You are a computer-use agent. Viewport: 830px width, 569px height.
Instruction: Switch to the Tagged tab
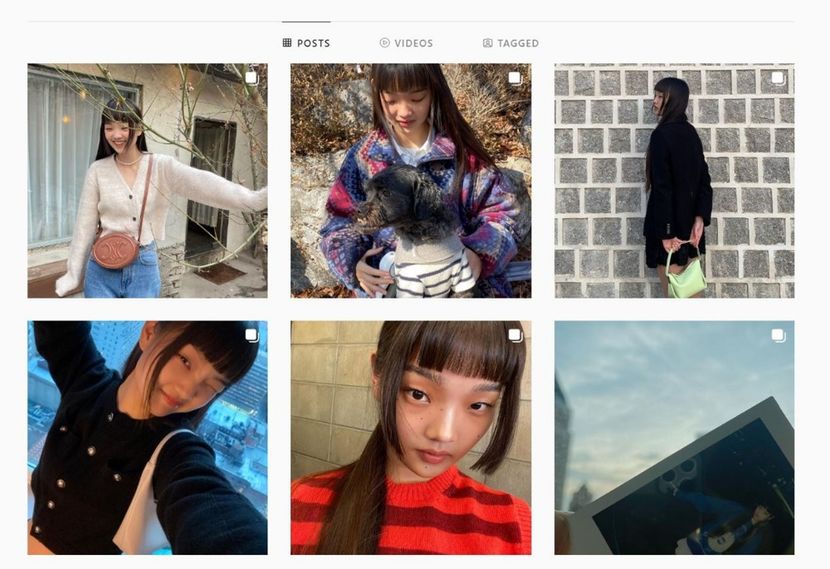click(x=510, y=43)
